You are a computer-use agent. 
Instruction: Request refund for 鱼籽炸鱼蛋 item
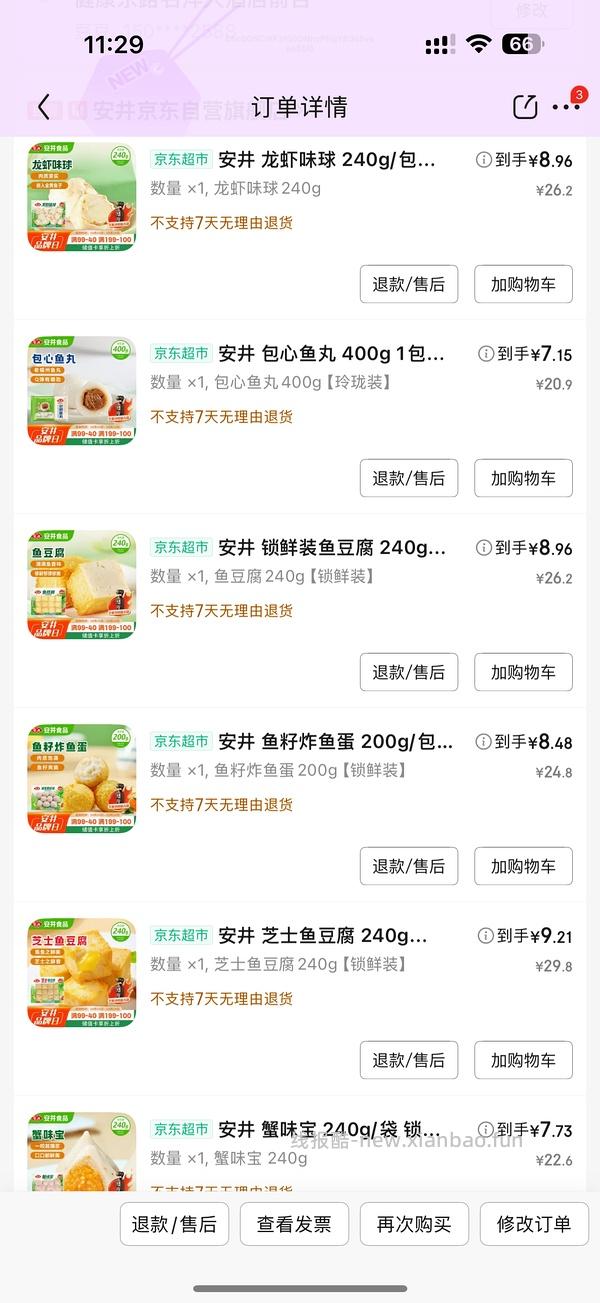pyautogui.click(x=408, y=866)
